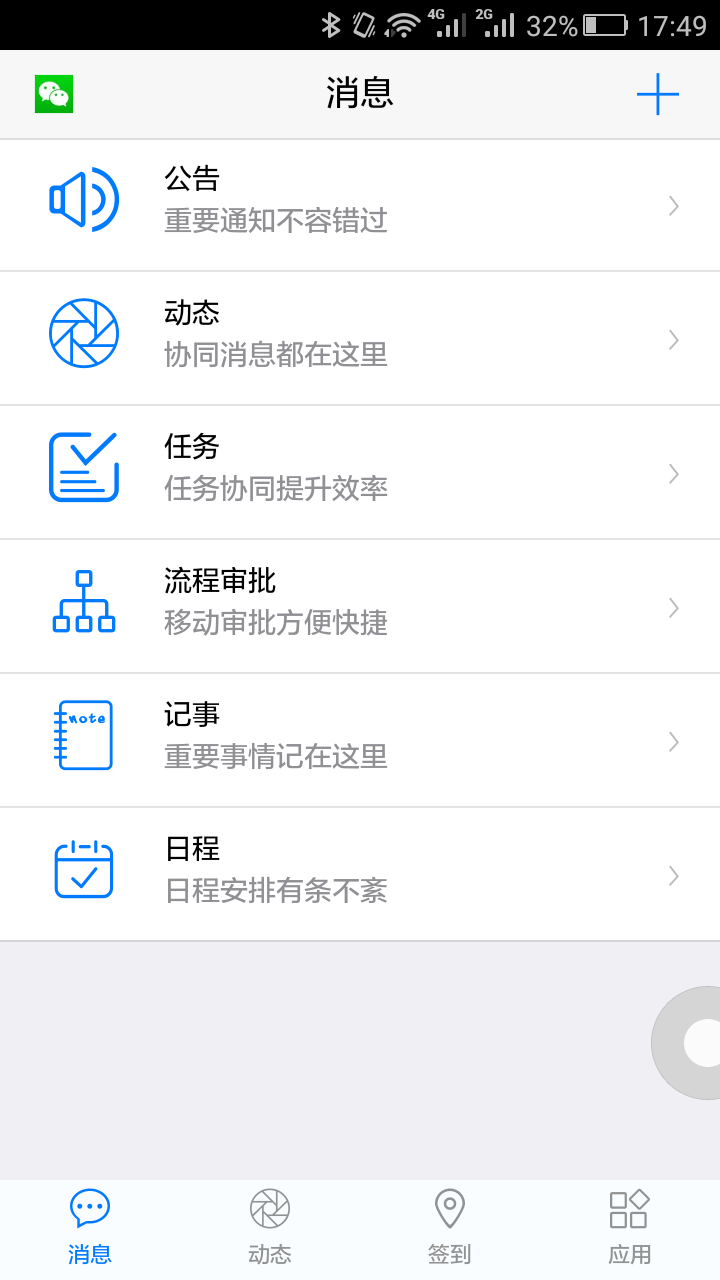Open the 流程审批 approval row
The image size is (720, 1280).
(x=360, y=606)
